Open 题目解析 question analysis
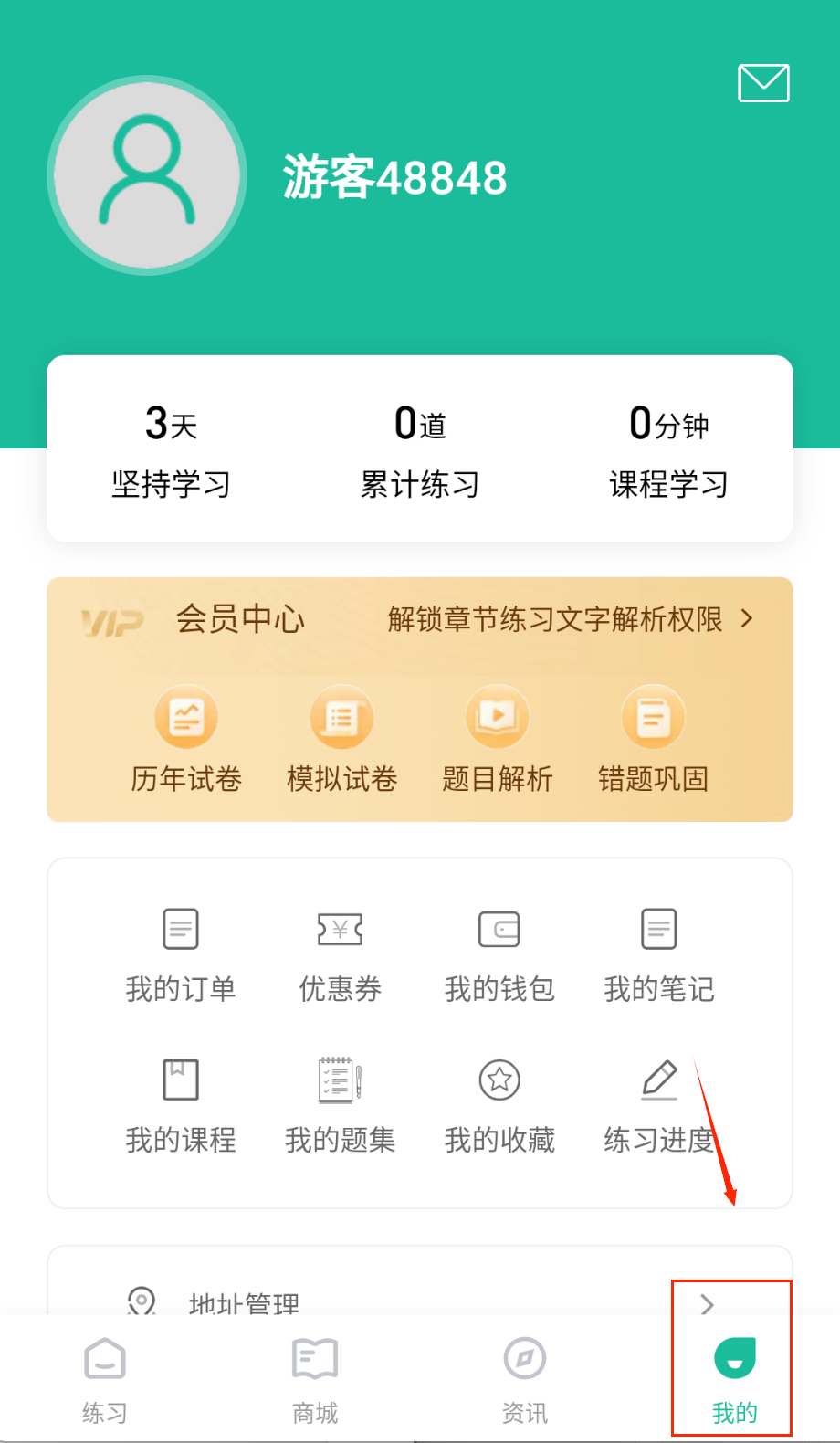The image size is (840, 1443). point(498,740)
